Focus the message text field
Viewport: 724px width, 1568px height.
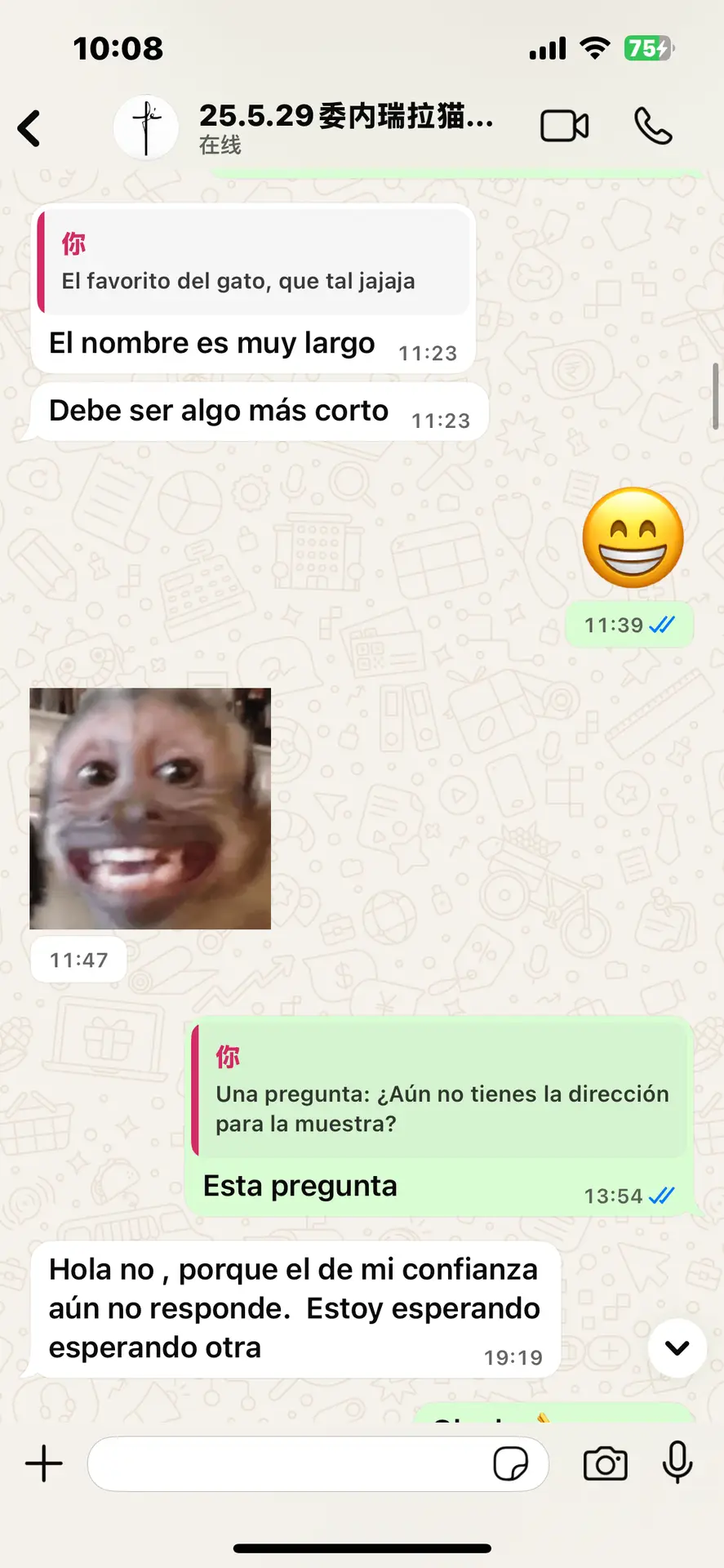286,1463
